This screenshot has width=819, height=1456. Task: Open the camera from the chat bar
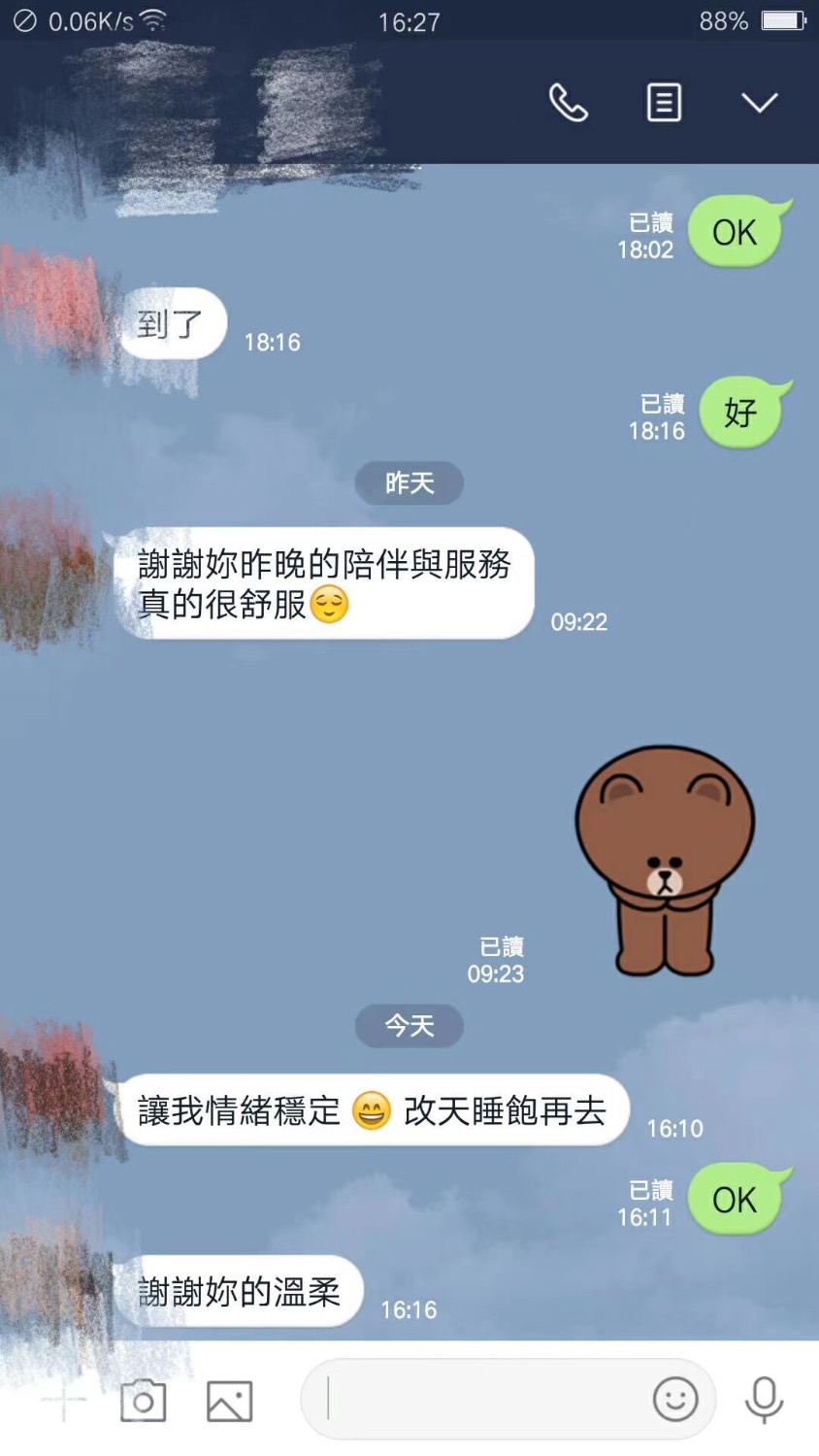click(x=143, y=1399)
